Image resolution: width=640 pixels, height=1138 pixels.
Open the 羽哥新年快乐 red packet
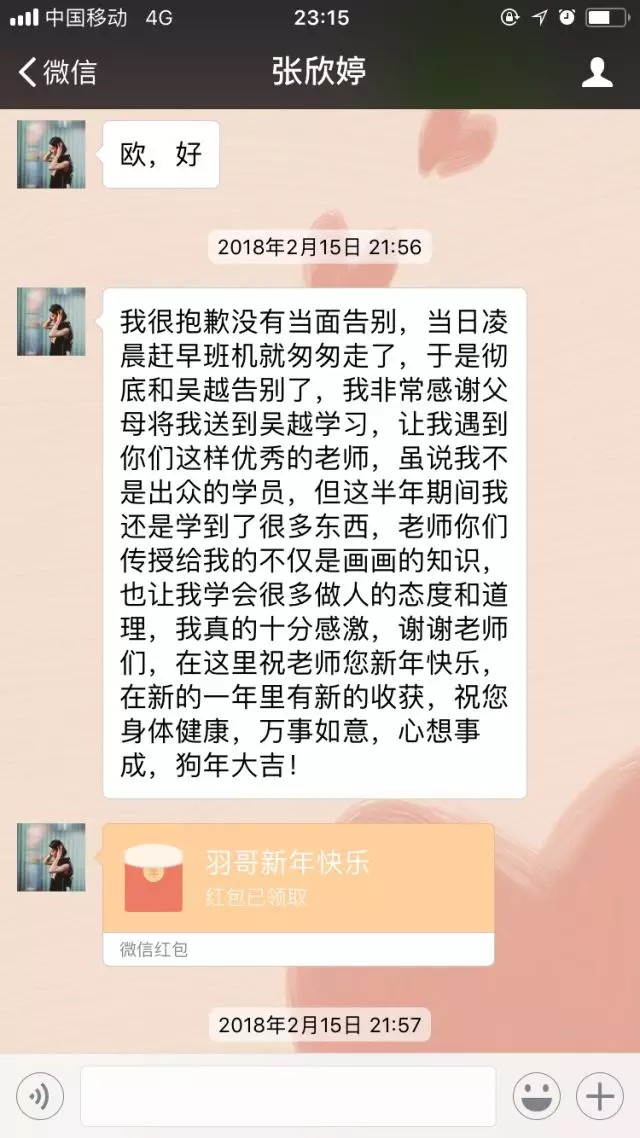click(x=298, y=877)
